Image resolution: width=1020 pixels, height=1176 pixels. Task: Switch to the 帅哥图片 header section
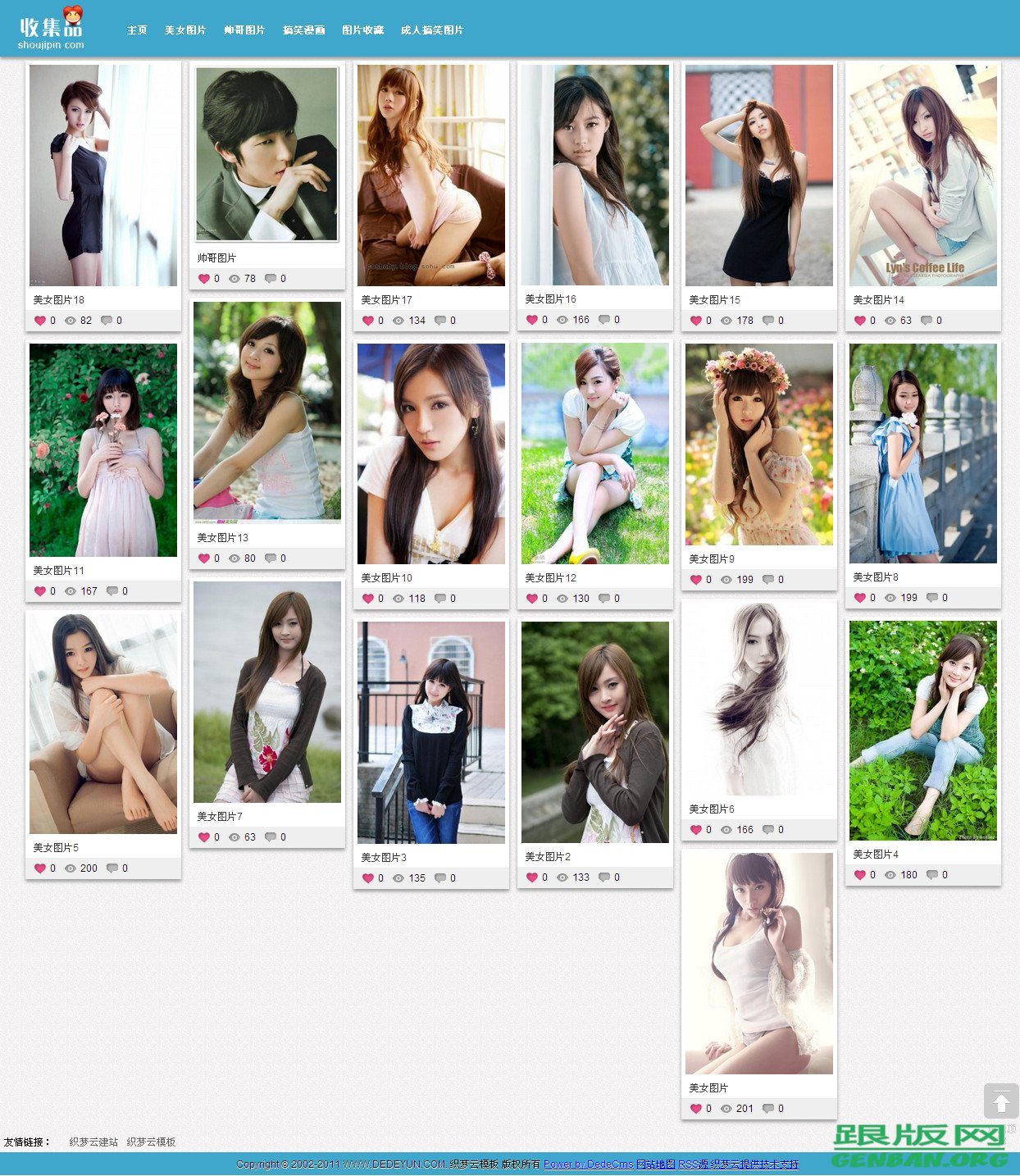coord(244,30)
